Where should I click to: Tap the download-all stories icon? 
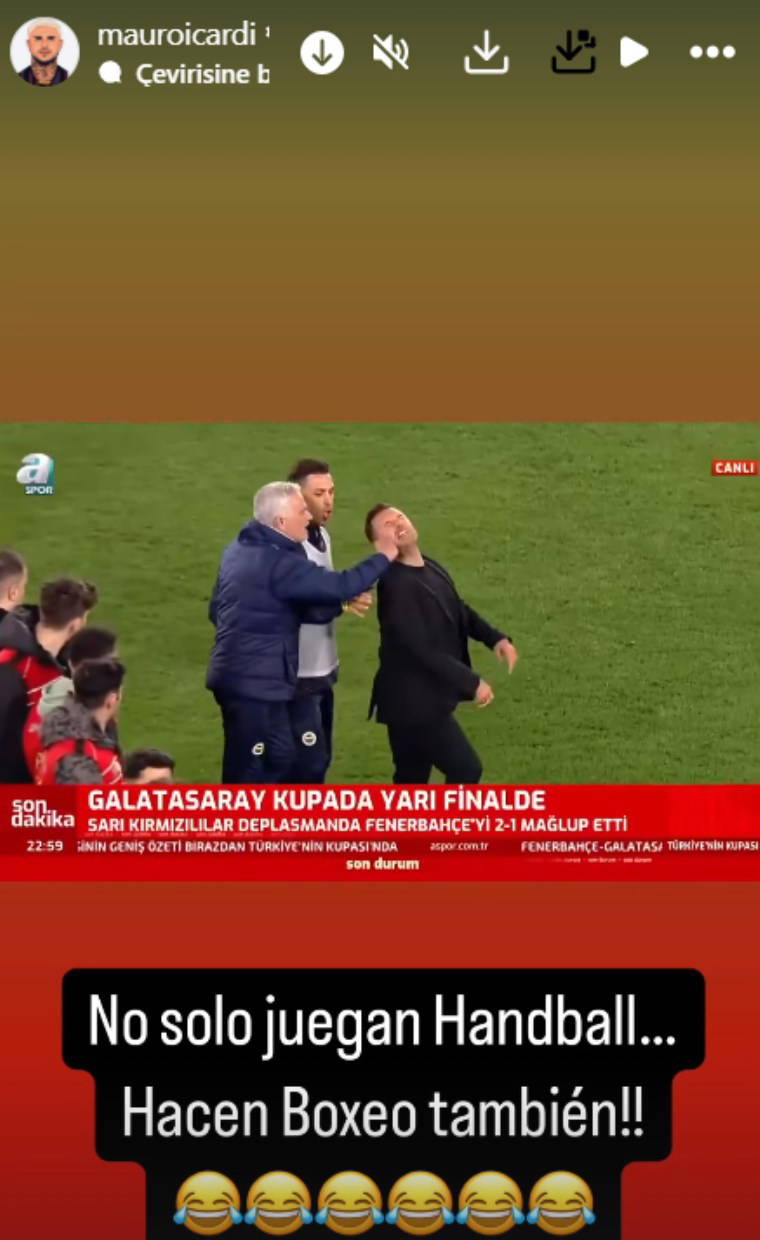click(x=573, y=52)
